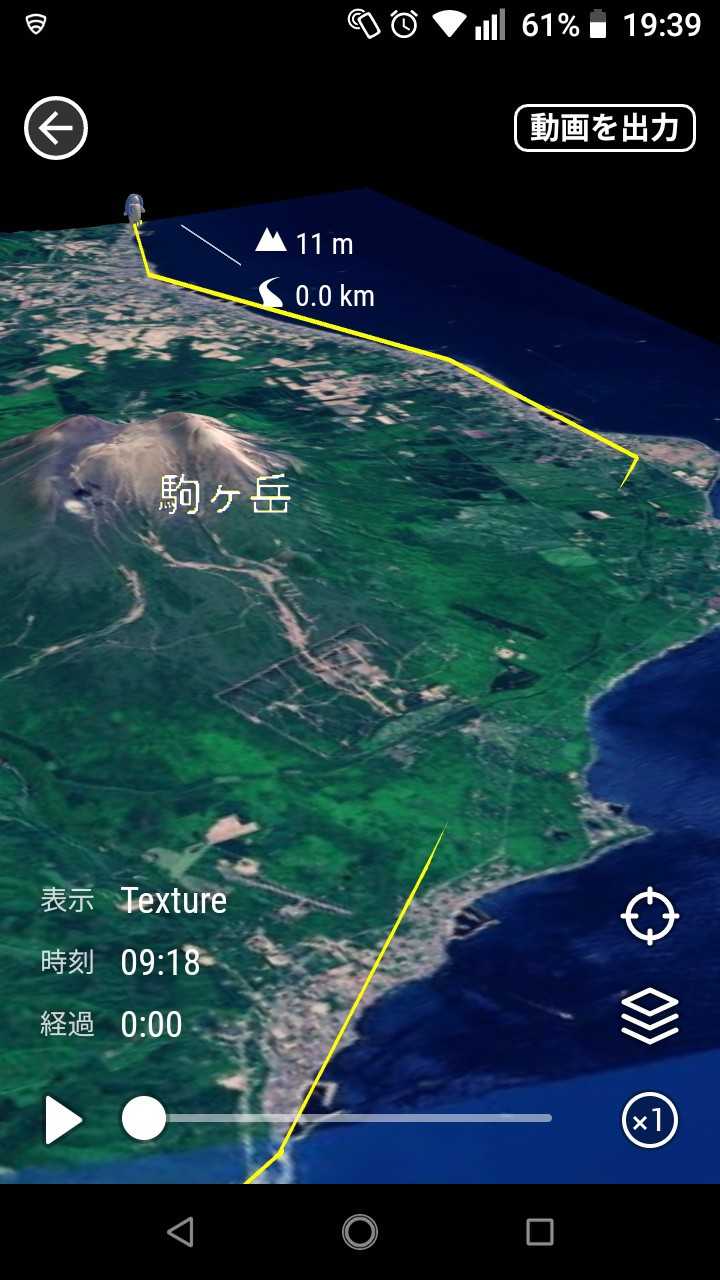
Task: Go back using the arrow icon
Action: (56, 128)
